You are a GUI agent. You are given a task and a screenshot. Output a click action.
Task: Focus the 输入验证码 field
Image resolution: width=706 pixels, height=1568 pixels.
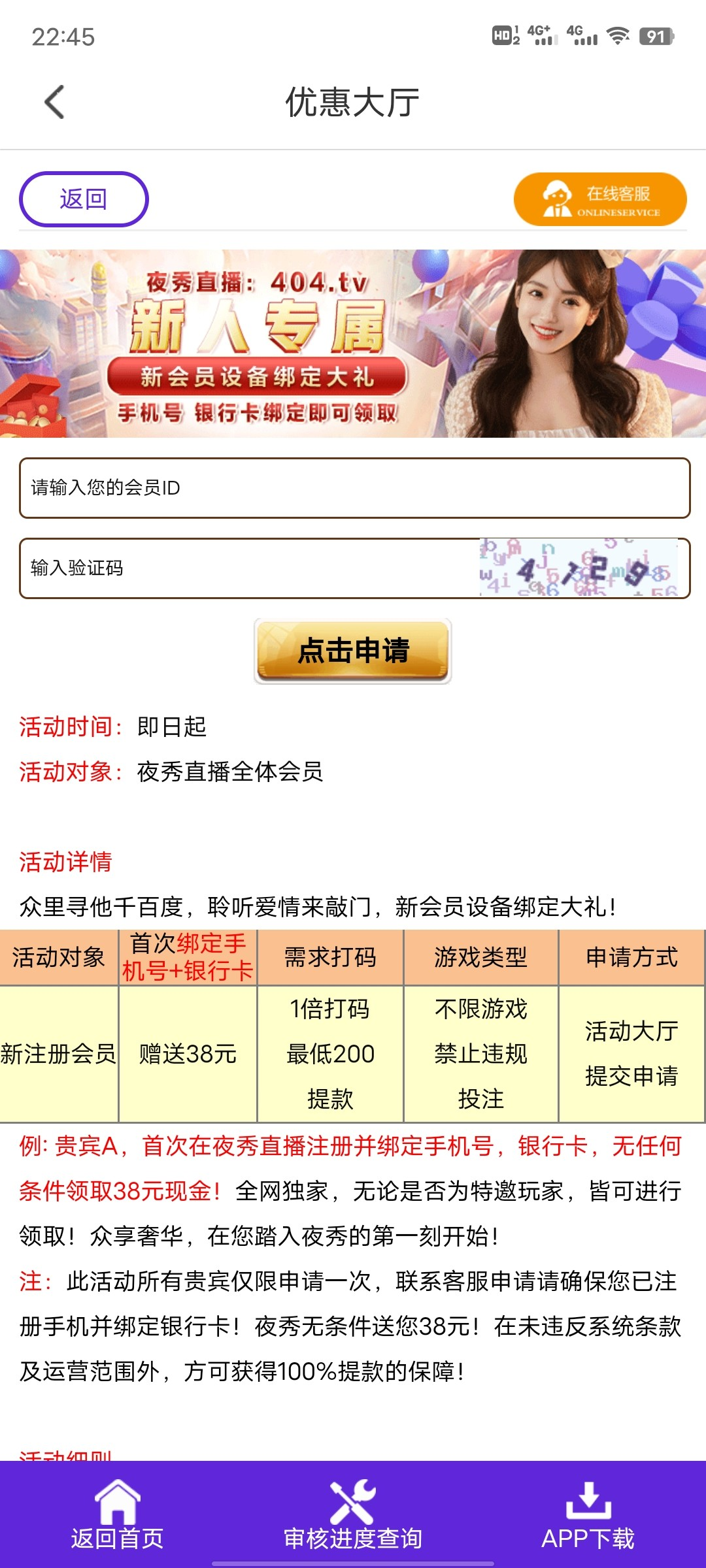click(x=248, y=568)
